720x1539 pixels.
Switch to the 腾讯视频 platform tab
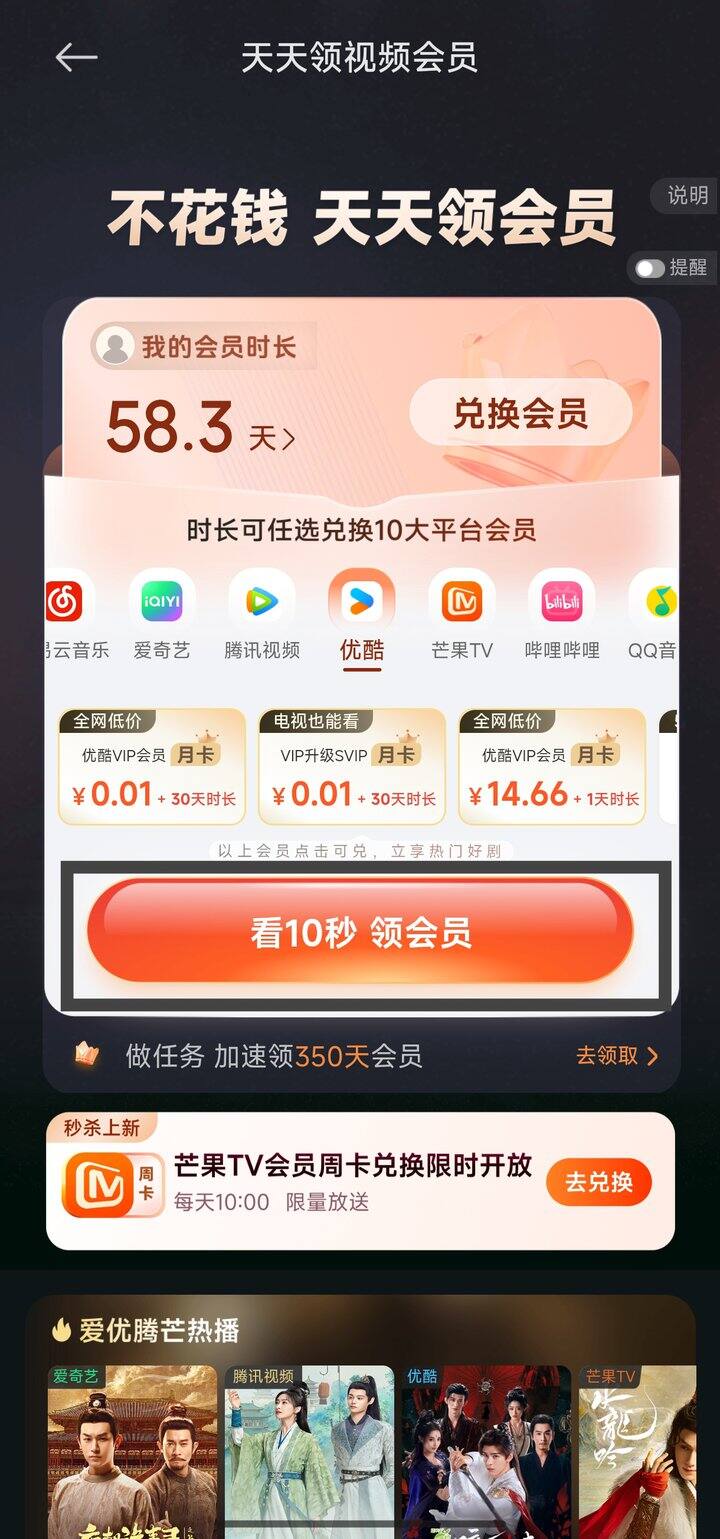tap(262, 616)
